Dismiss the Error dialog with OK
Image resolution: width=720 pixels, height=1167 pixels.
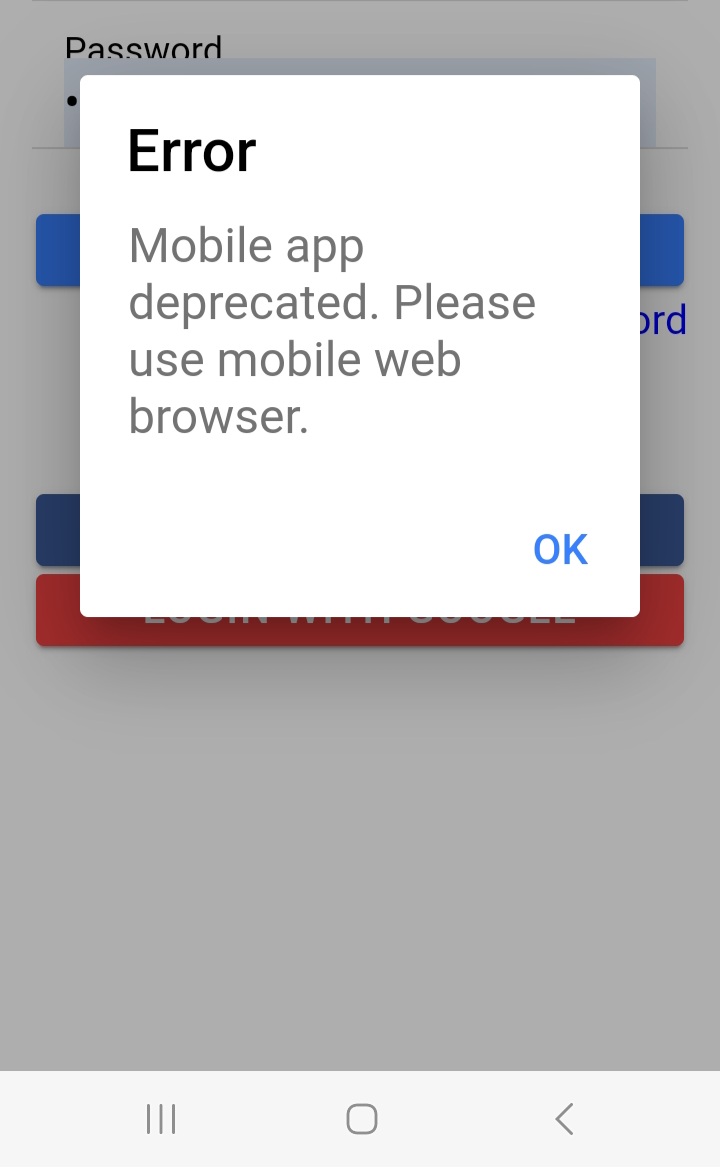point(561,549)
